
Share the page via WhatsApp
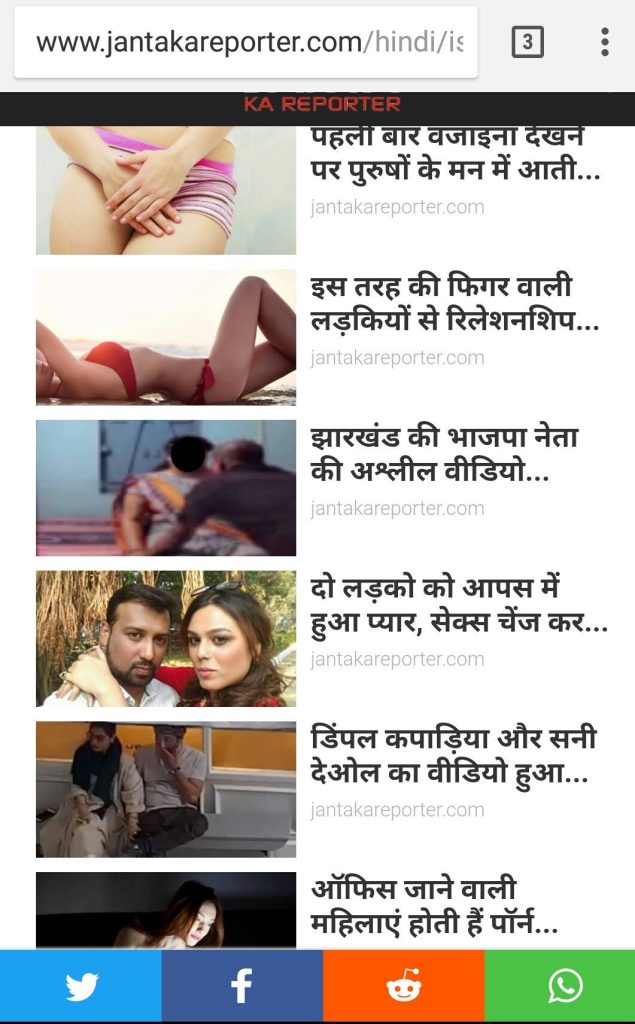click(564, 987)
